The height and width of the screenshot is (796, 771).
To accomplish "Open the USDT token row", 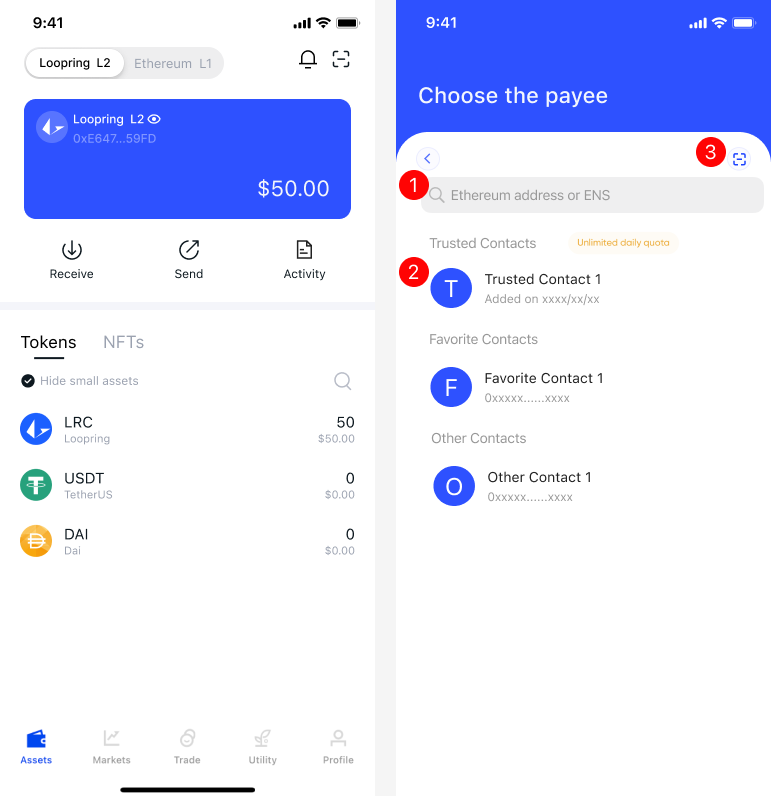I will click(x=187, y=485).
